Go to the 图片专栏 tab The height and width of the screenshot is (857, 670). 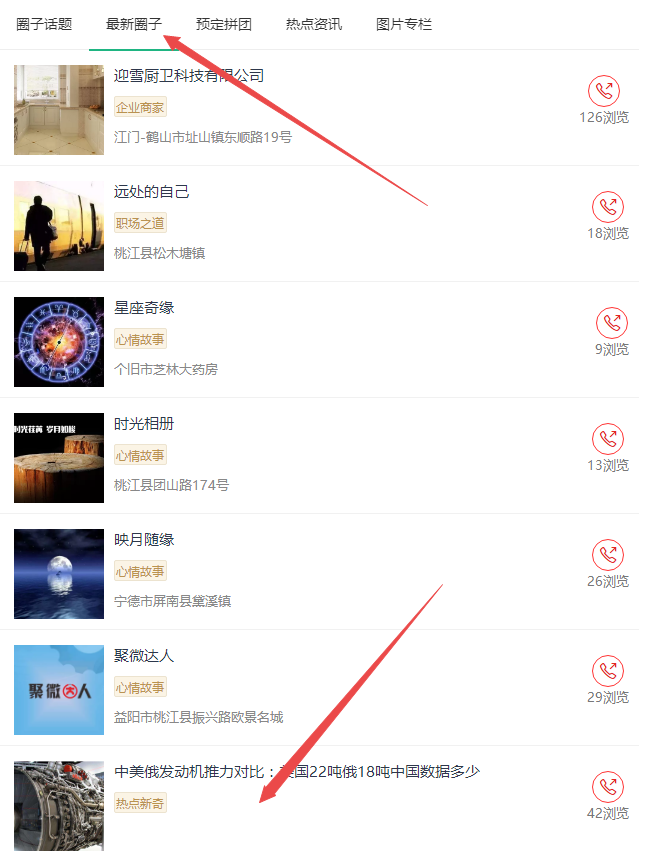click(404, 24)
